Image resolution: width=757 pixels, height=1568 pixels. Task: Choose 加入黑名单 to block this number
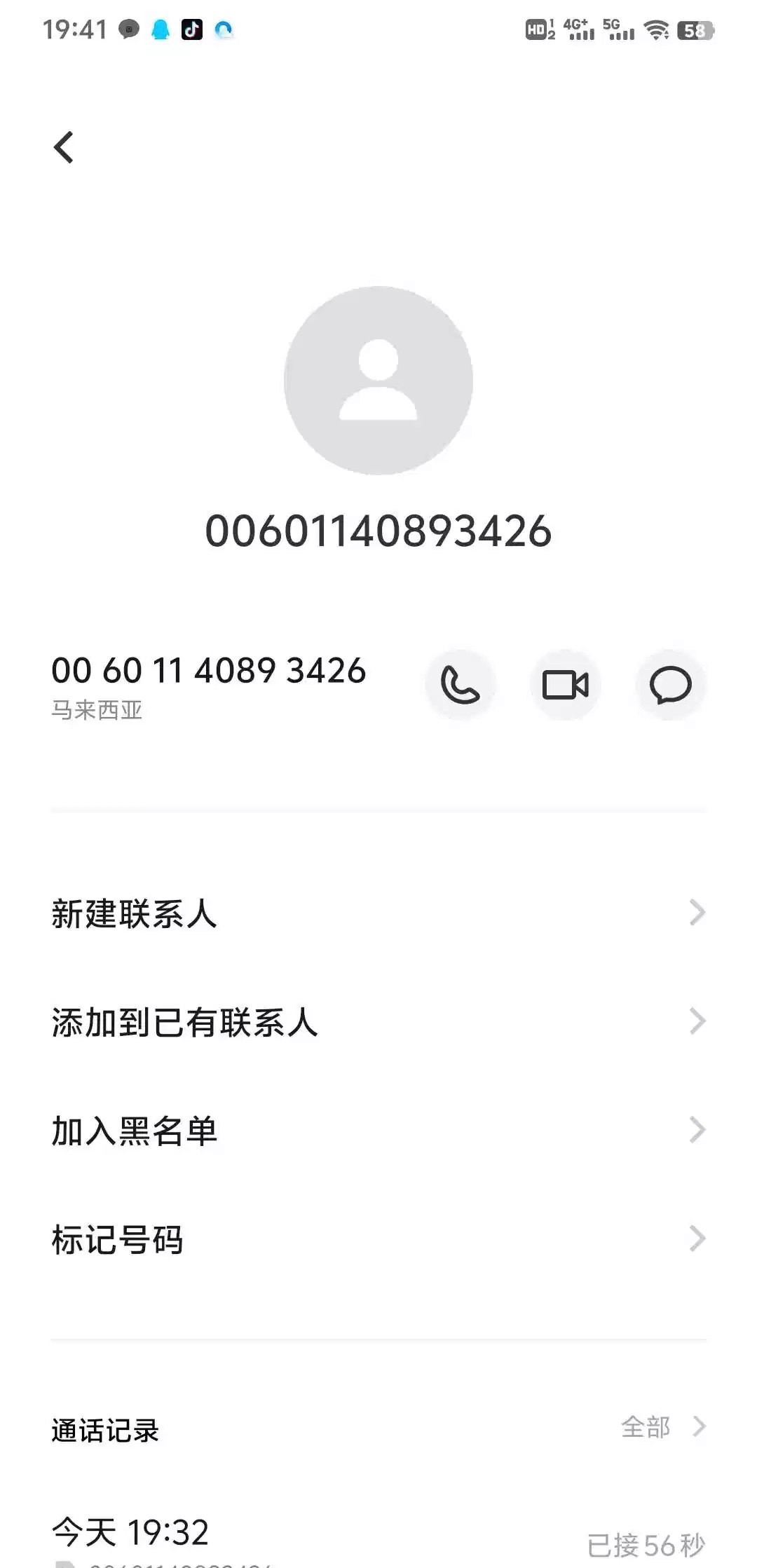[x=378, y=1131]
